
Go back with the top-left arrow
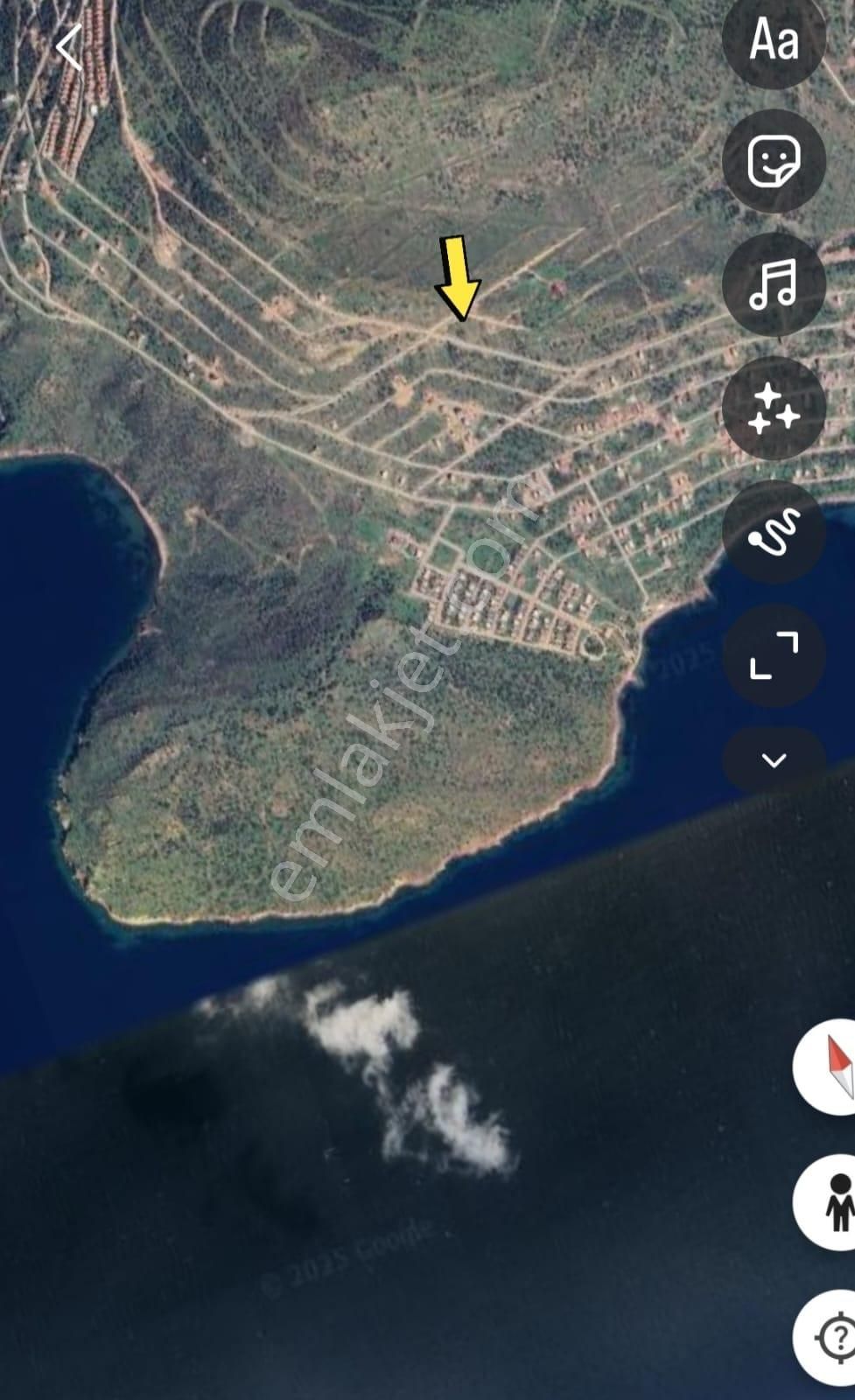coord(70,45)
